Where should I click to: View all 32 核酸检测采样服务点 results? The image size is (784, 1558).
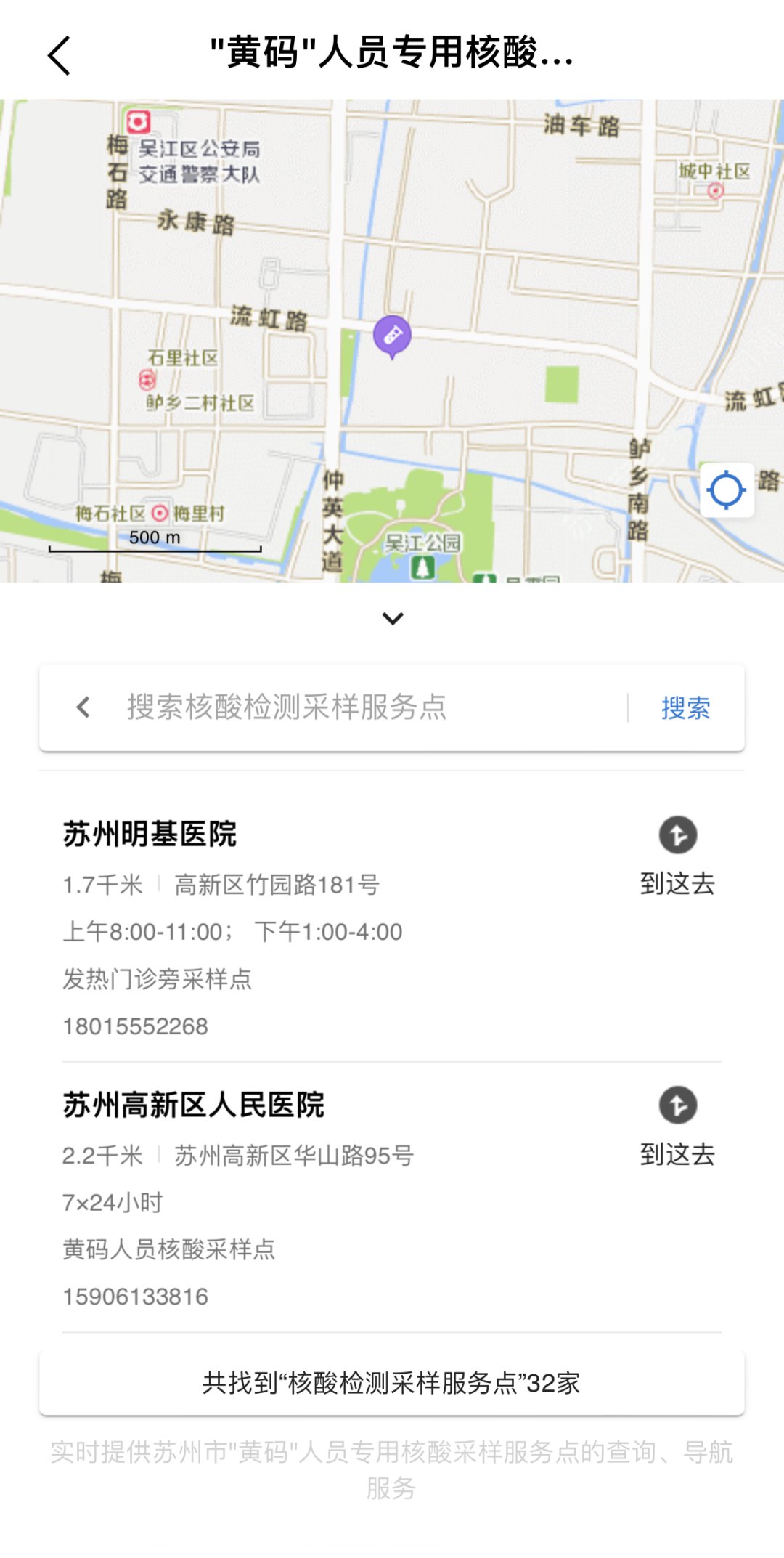tap(392, 1383)
